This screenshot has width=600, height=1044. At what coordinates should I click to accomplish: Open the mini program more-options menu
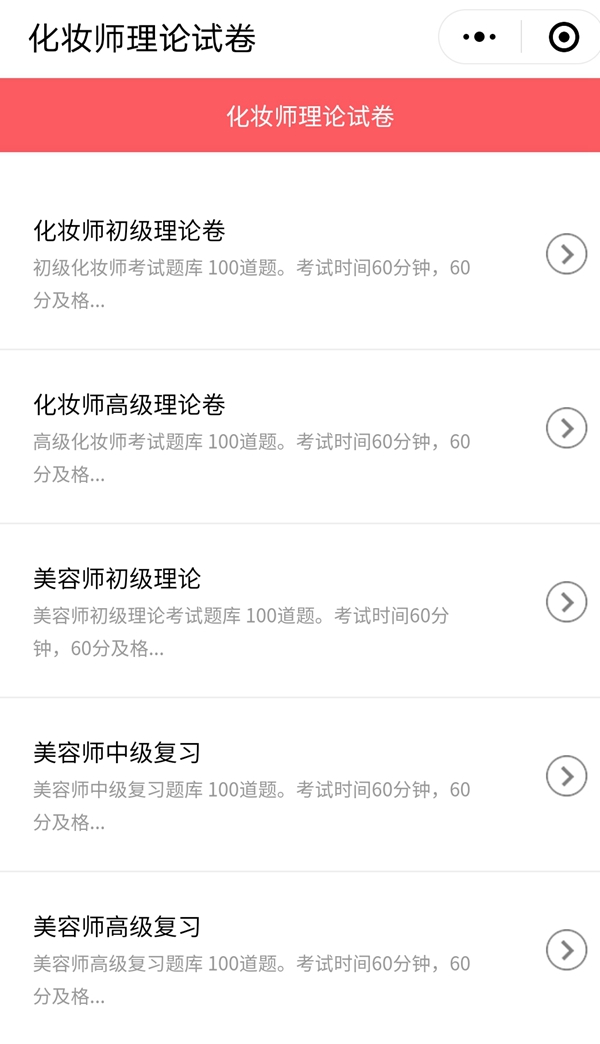click(480, 38)
